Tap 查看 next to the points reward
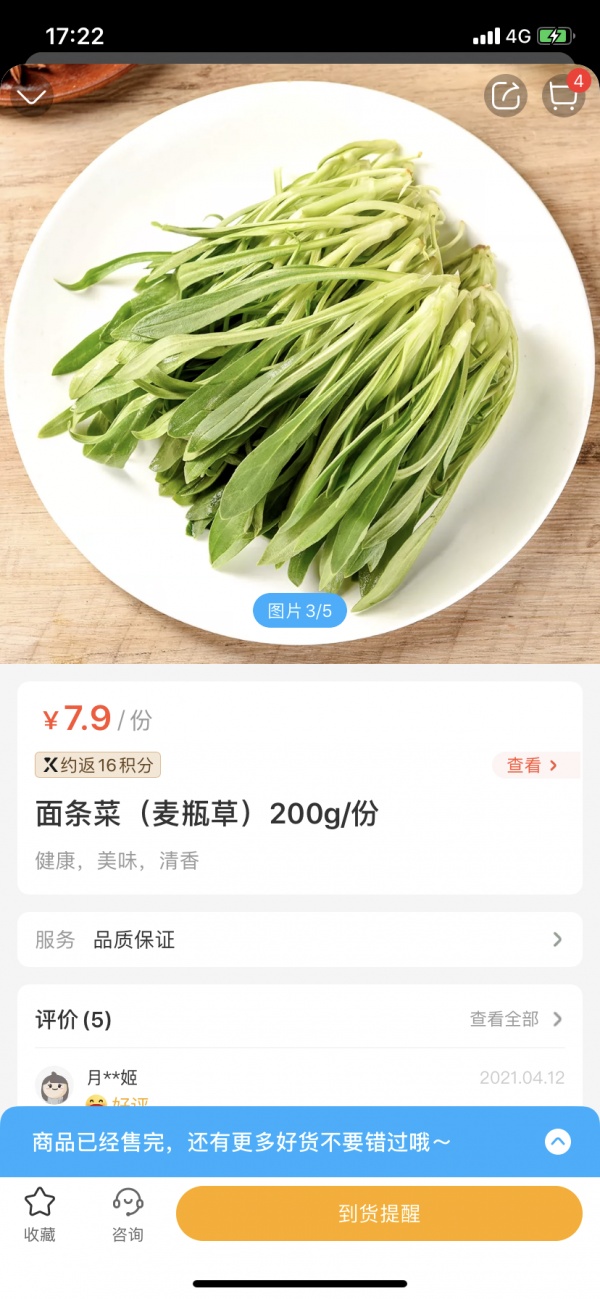This screenshot has height=1299, width=600. [x=532, y=766]
